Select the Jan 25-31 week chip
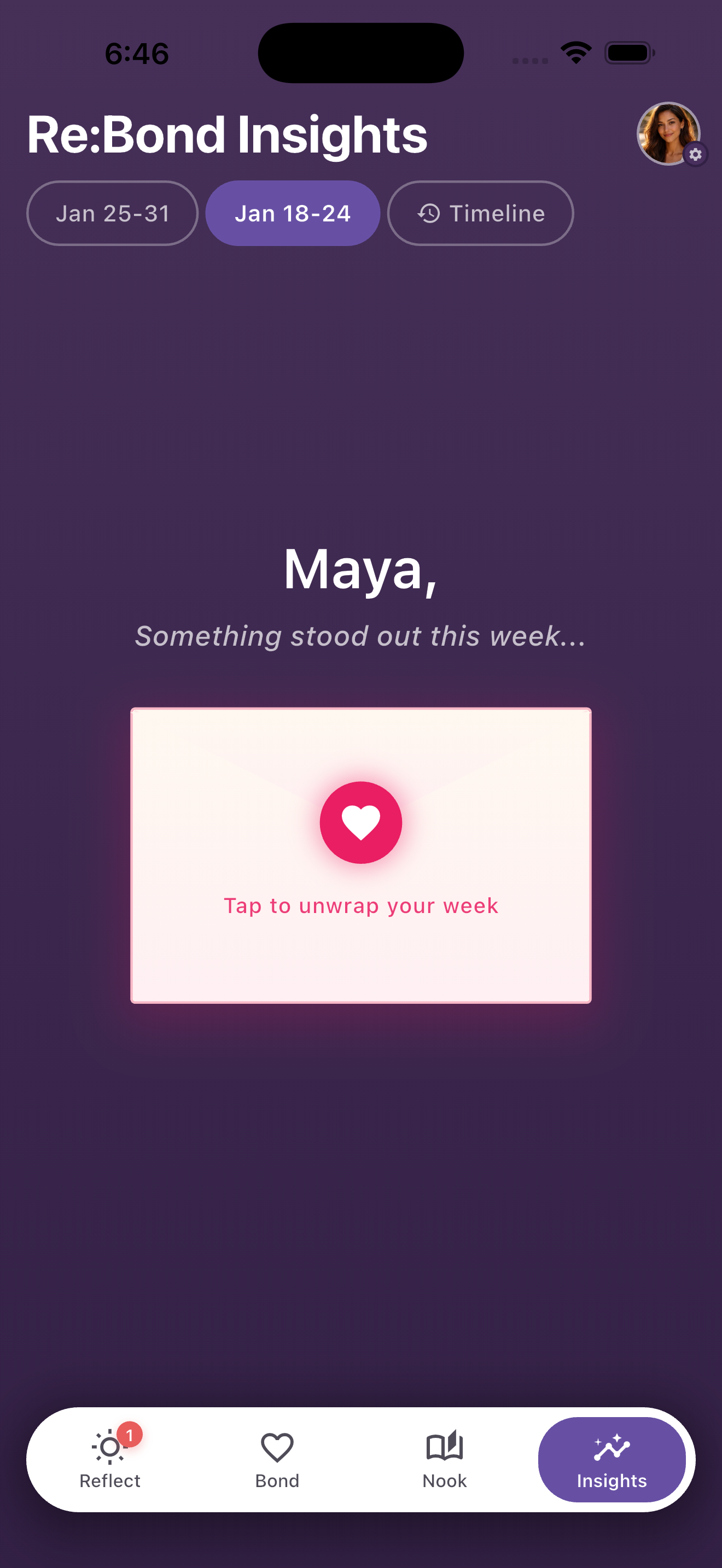722x1568 pixels. [112, 213]
